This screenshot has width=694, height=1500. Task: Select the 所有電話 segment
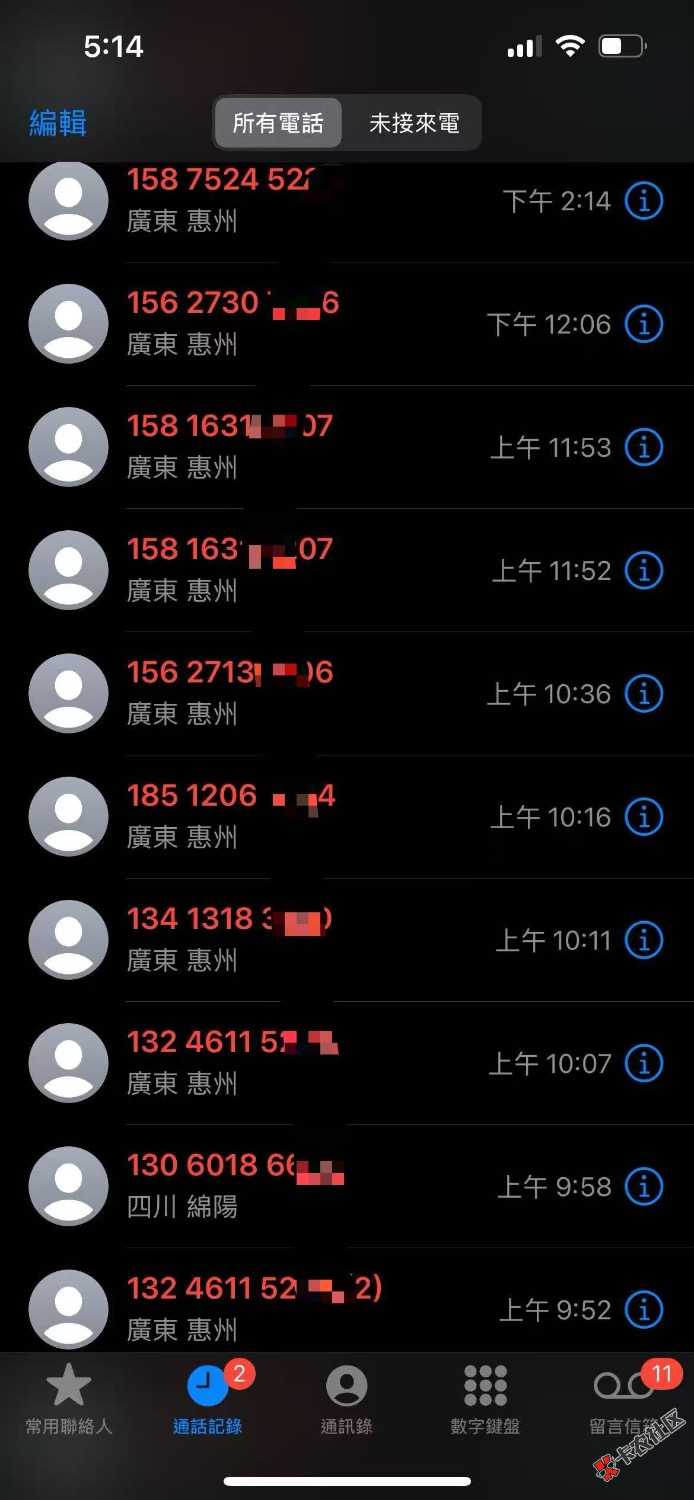(278, 123)
